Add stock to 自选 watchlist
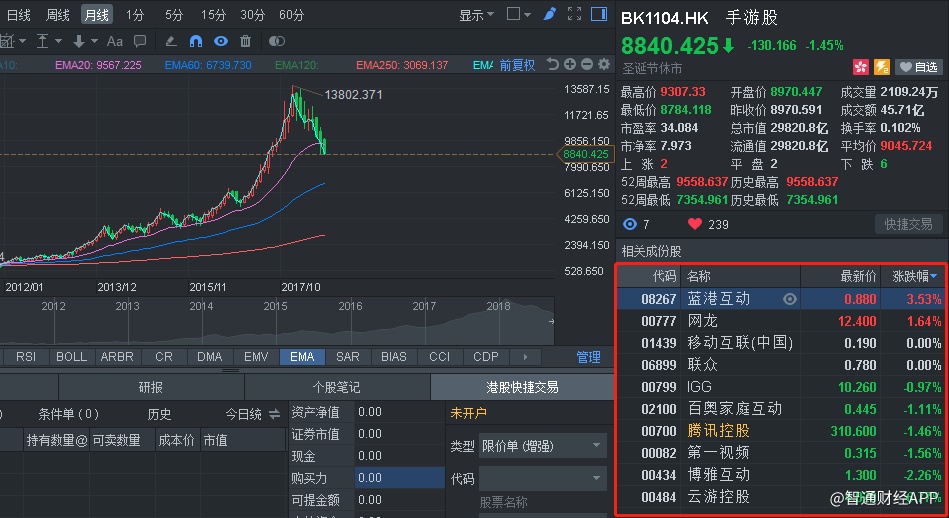This screenshot has width=949, height=518. (918, 67)
